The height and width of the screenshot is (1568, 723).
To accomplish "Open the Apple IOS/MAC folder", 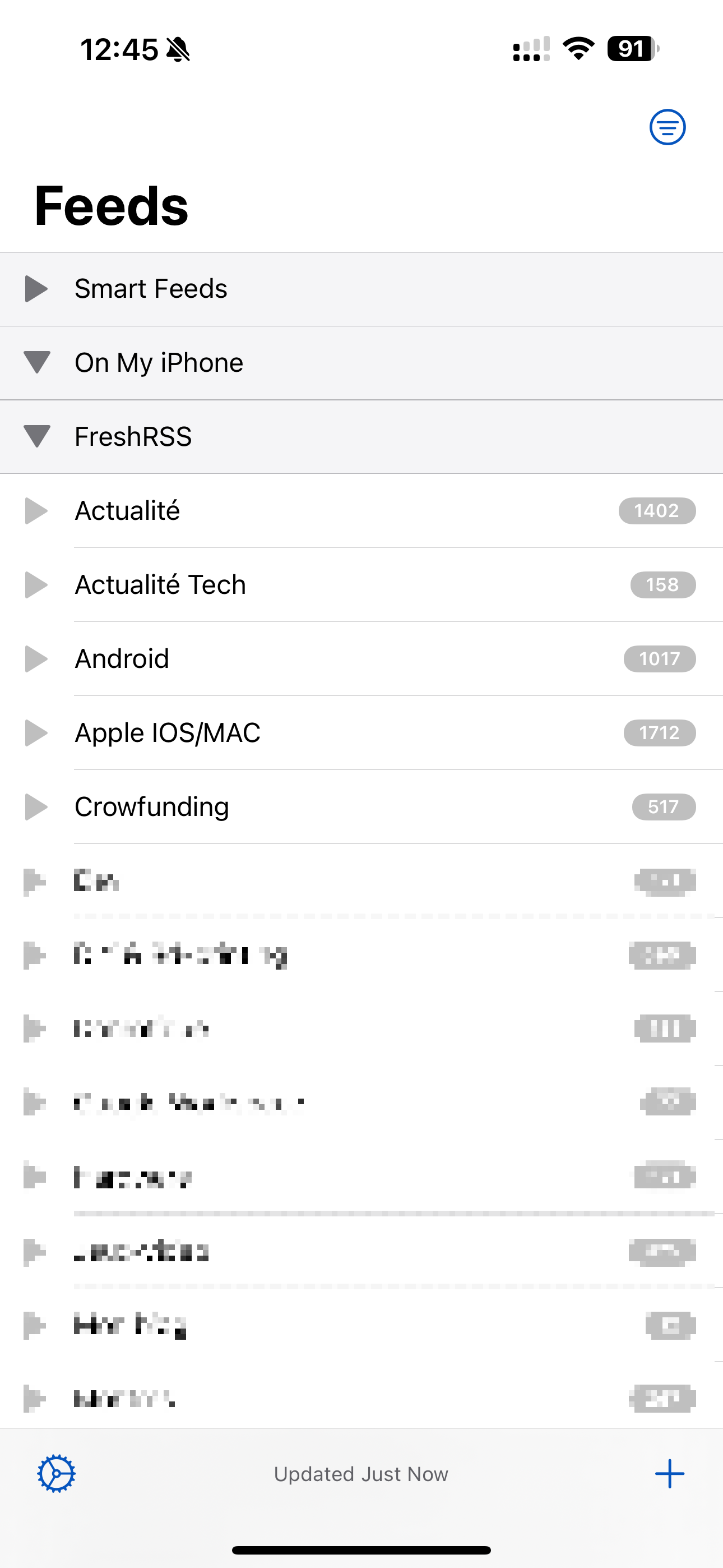I will click(x=168, y=733).
